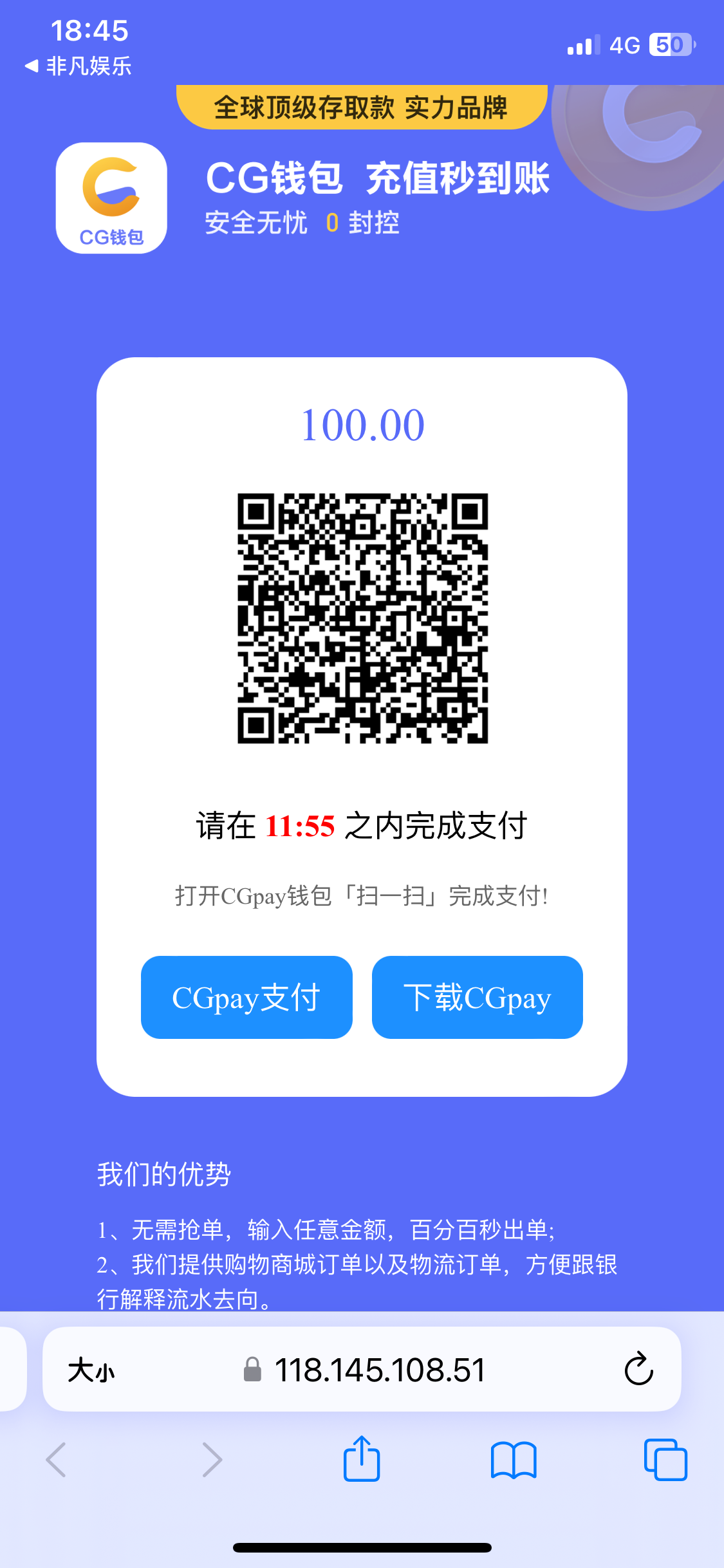Share this page via the share icon
Viewport: 724px width, 1568px height.
[x=362, y=1459]
